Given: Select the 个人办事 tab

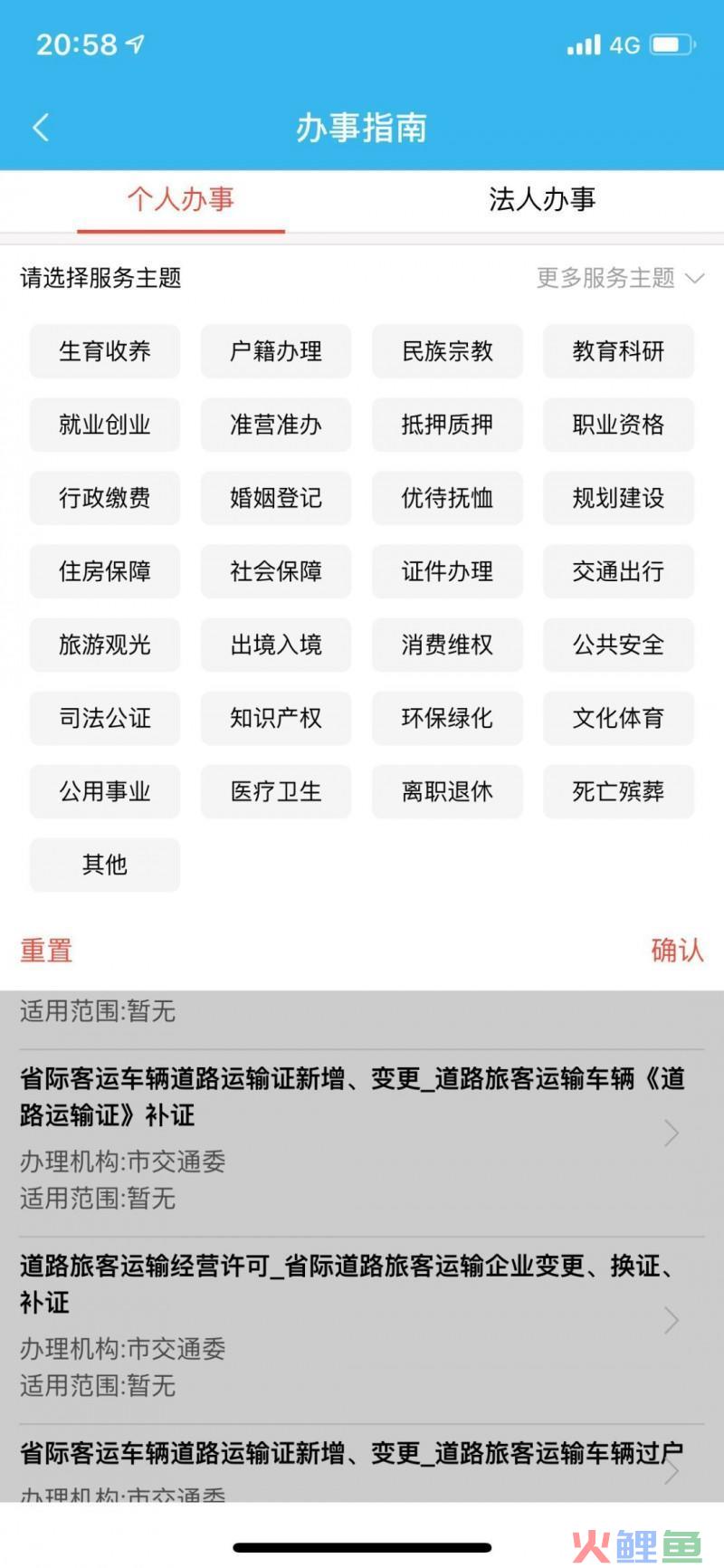Looking at the screenshot, I should [181, 199].
